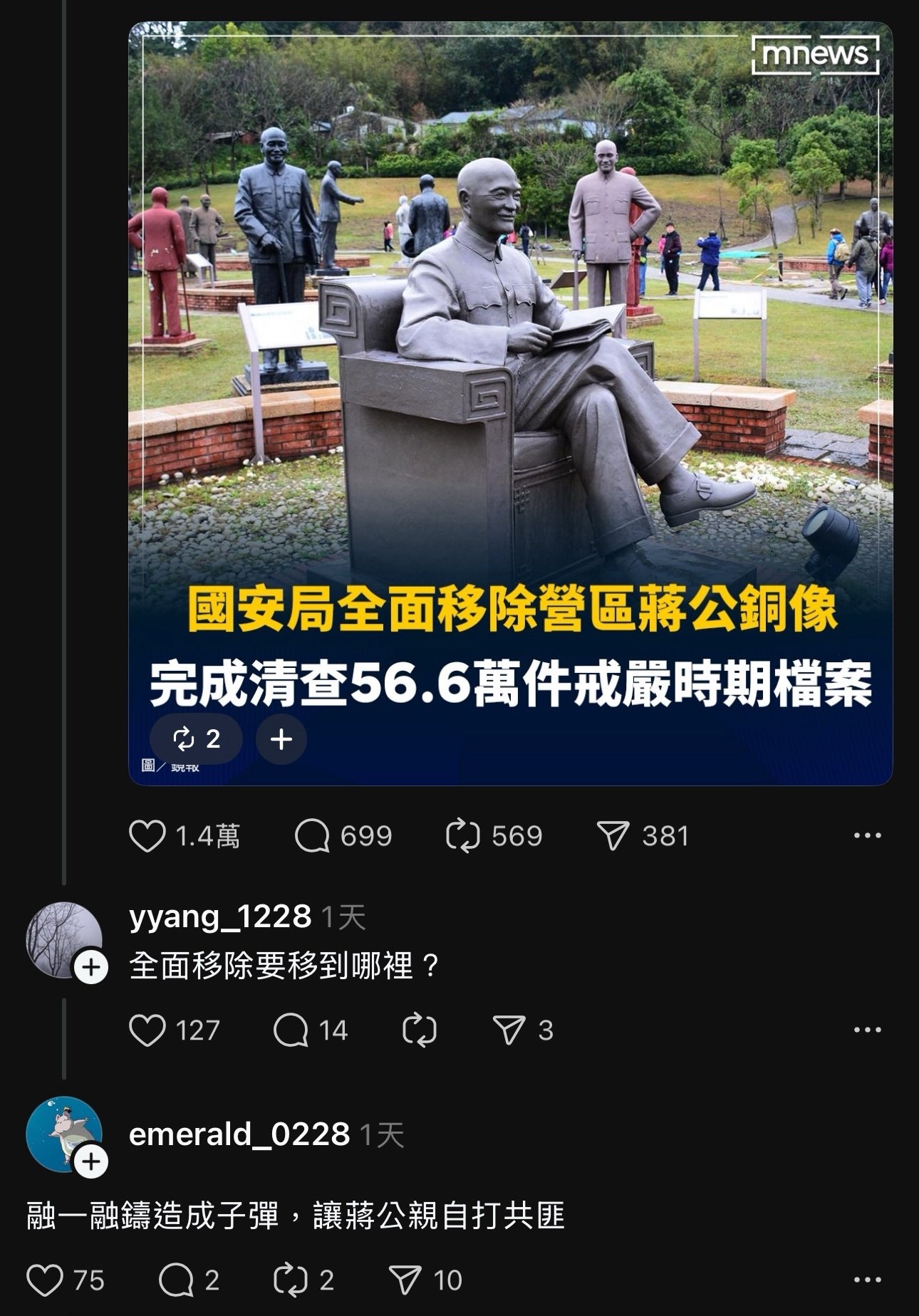Open more options on yyang_1228's comment

[867, 1030]
